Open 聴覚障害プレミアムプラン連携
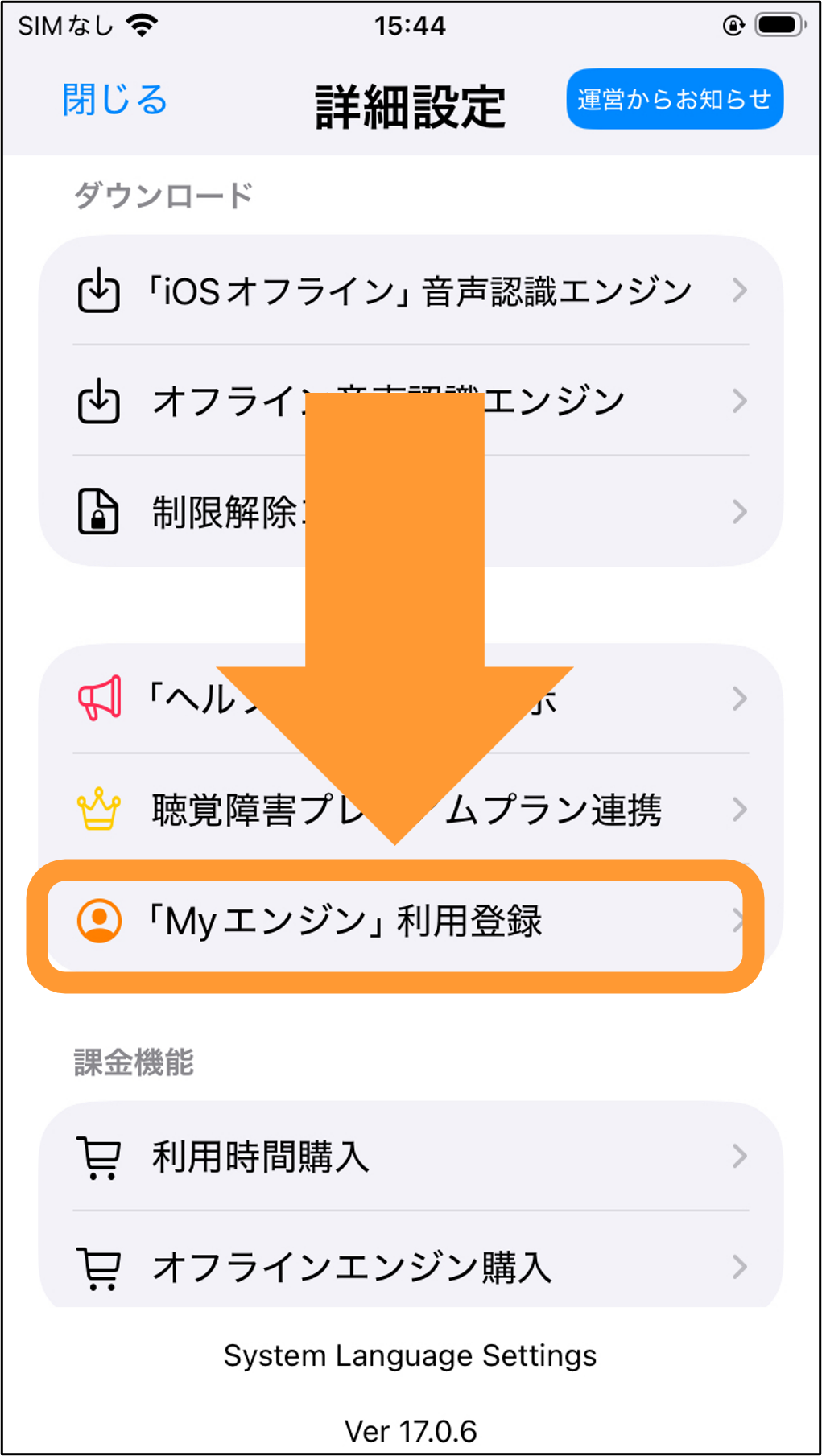The height and width of the screenshot is (1456, 822). click(411, 809)
